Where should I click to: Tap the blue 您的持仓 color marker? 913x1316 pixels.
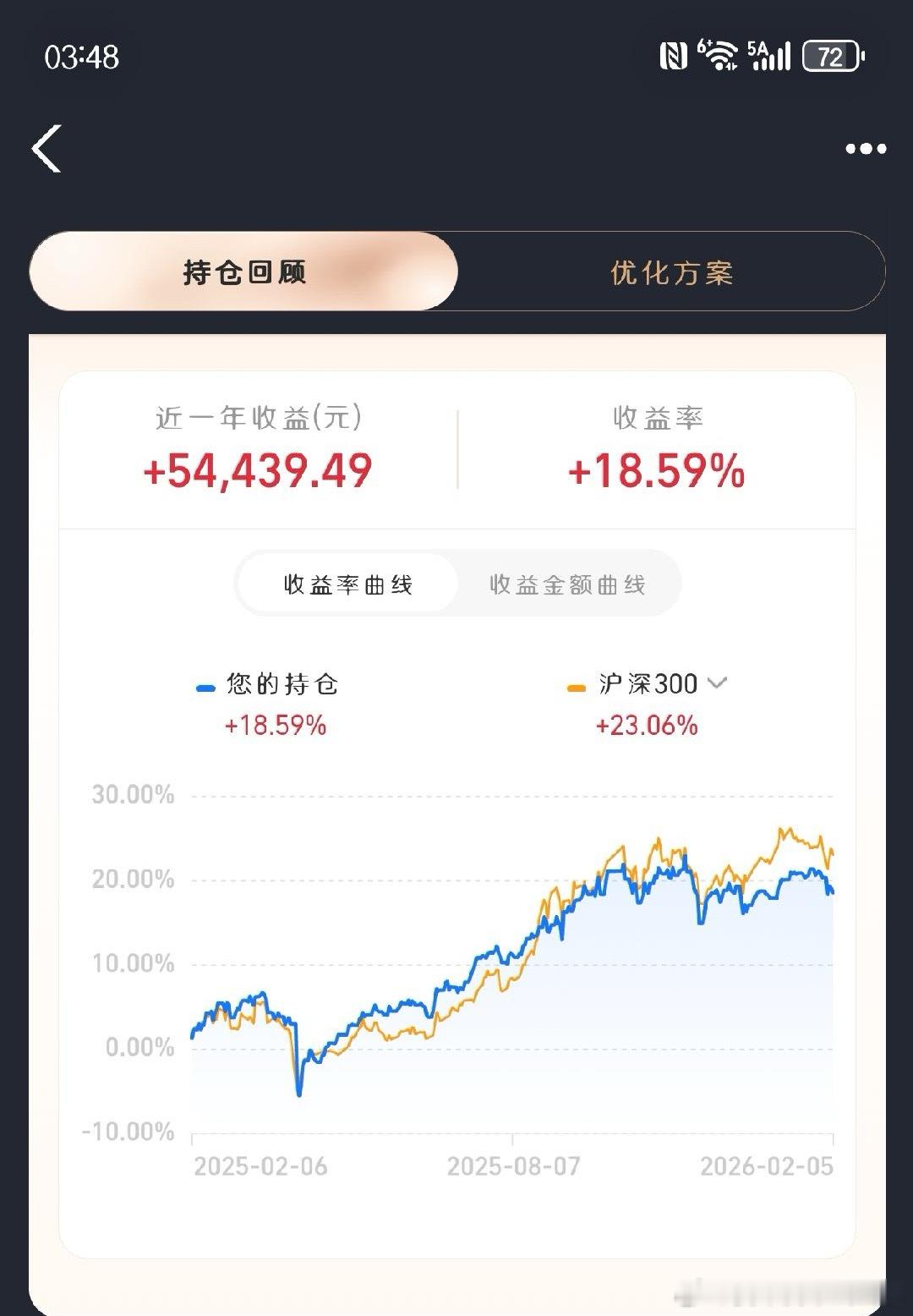click(205, 685)
